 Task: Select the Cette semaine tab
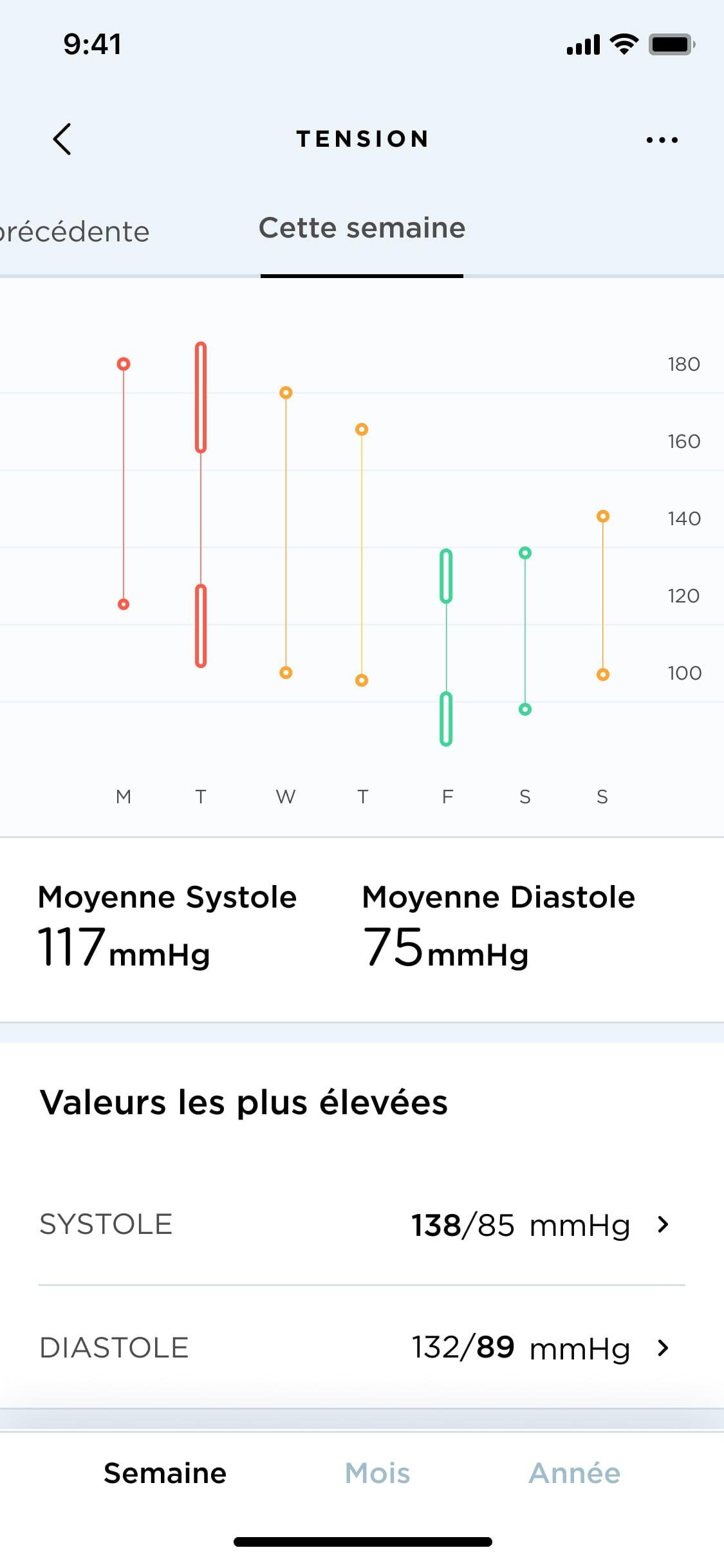coord(362,229)
